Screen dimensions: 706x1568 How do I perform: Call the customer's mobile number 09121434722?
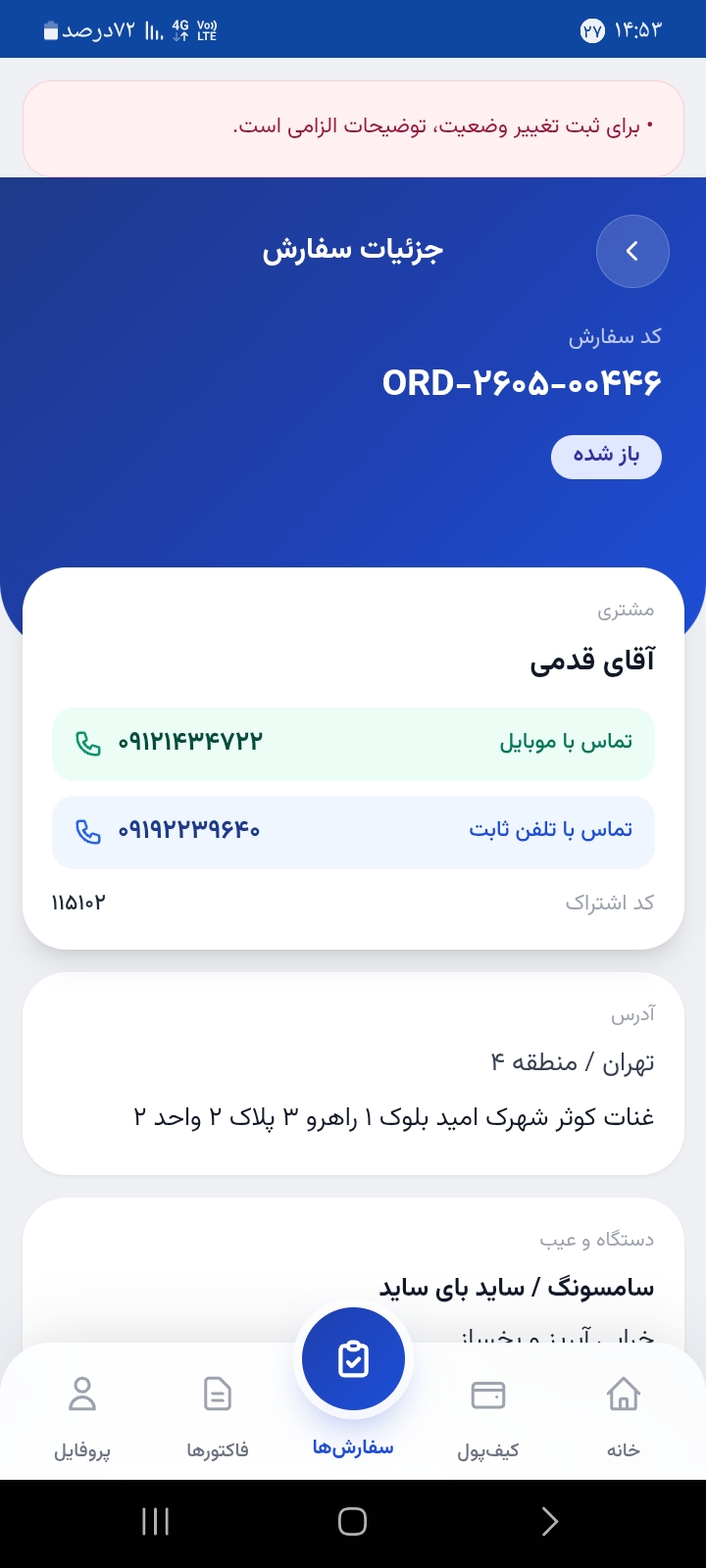pos(353,744)
